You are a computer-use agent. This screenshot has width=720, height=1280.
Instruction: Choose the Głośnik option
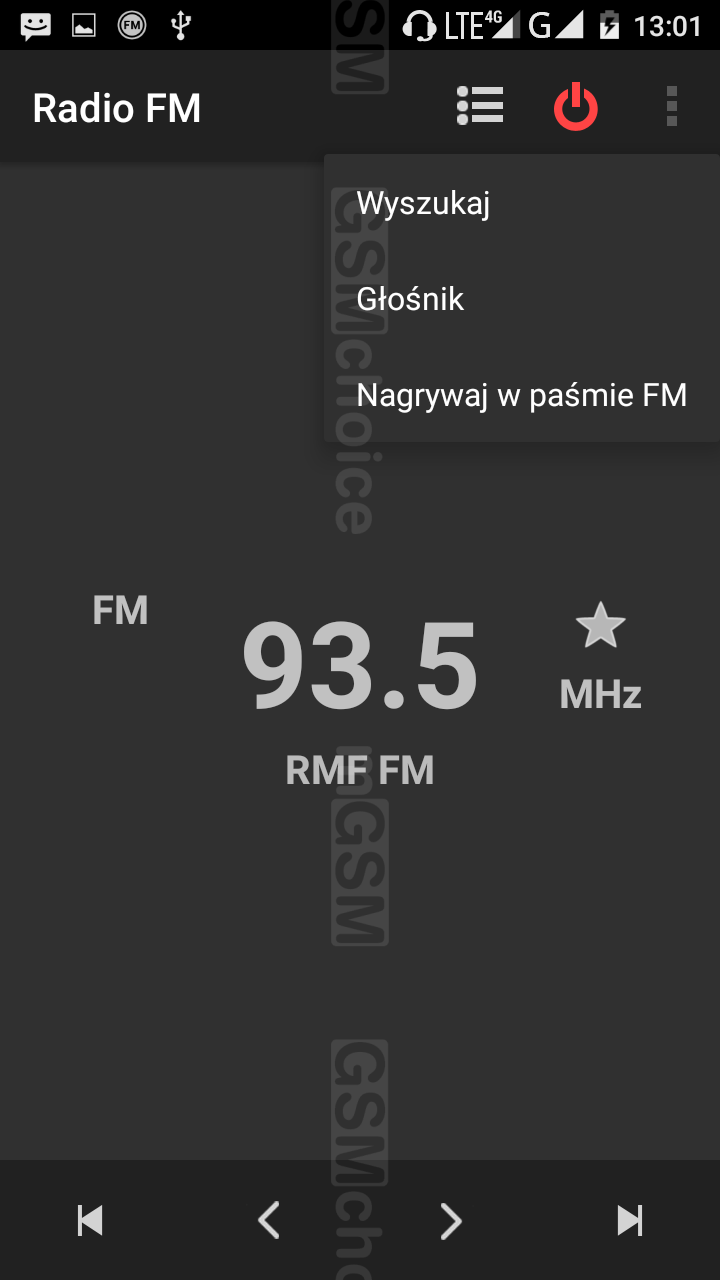[x=521, y=299]
